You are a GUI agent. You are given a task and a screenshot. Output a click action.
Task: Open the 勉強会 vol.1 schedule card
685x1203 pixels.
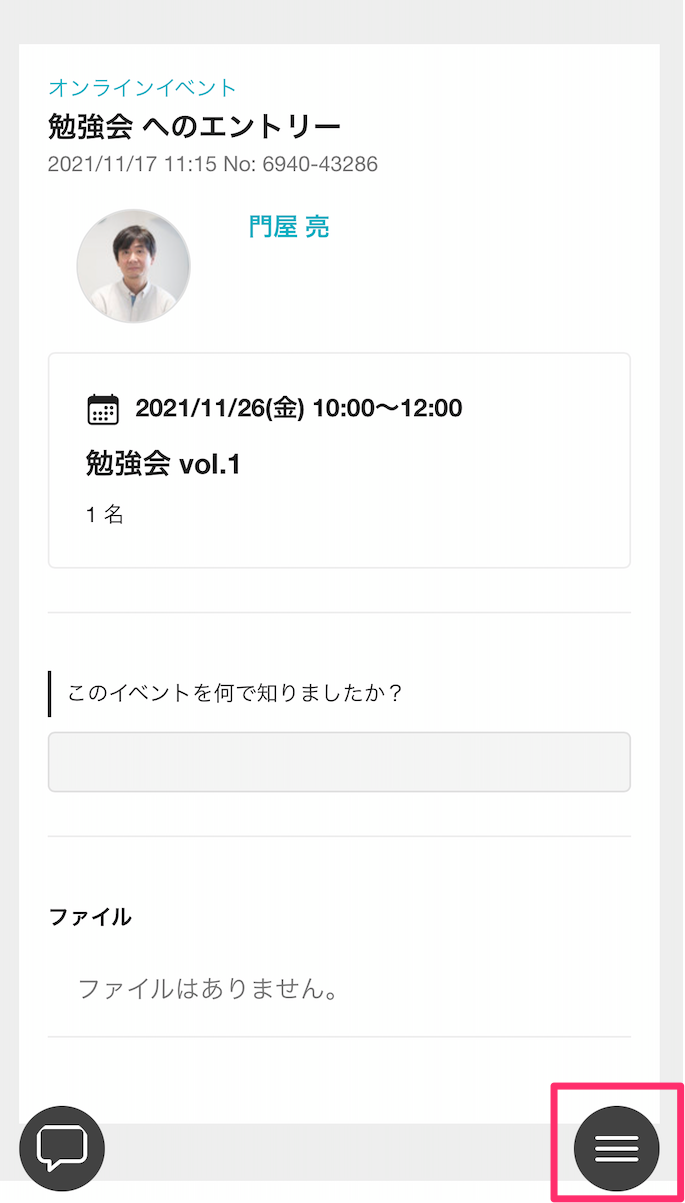click(x=339, y=460)
